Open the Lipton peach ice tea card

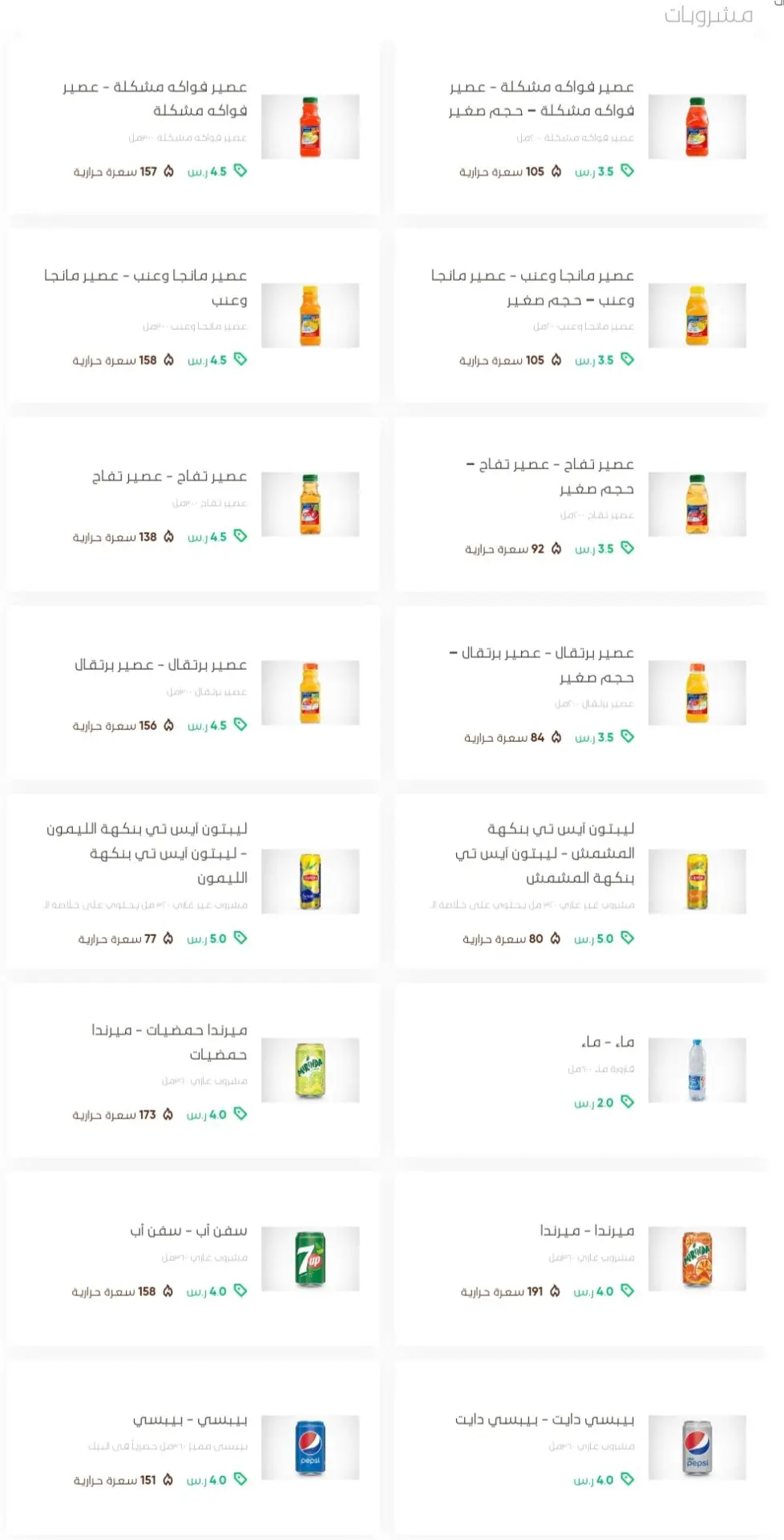point(580,882)
